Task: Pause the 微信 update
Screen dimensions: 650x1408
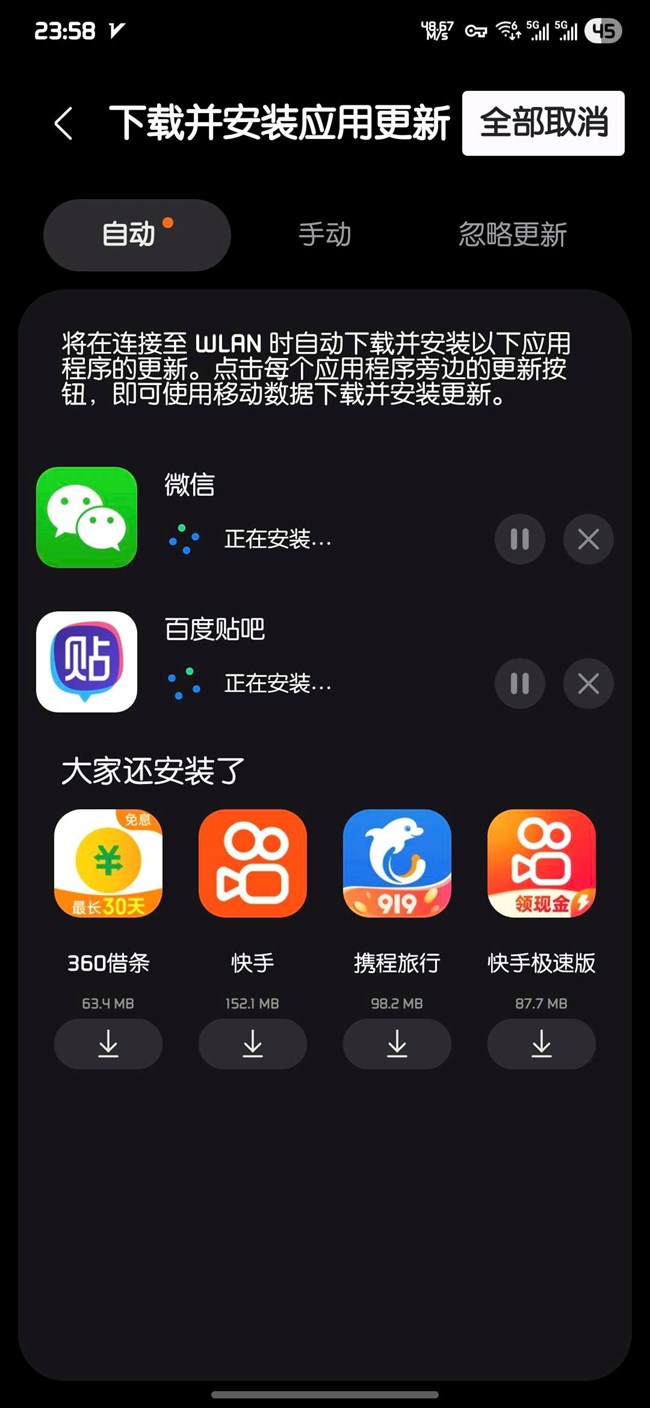Action: click(x=520, y=540)
